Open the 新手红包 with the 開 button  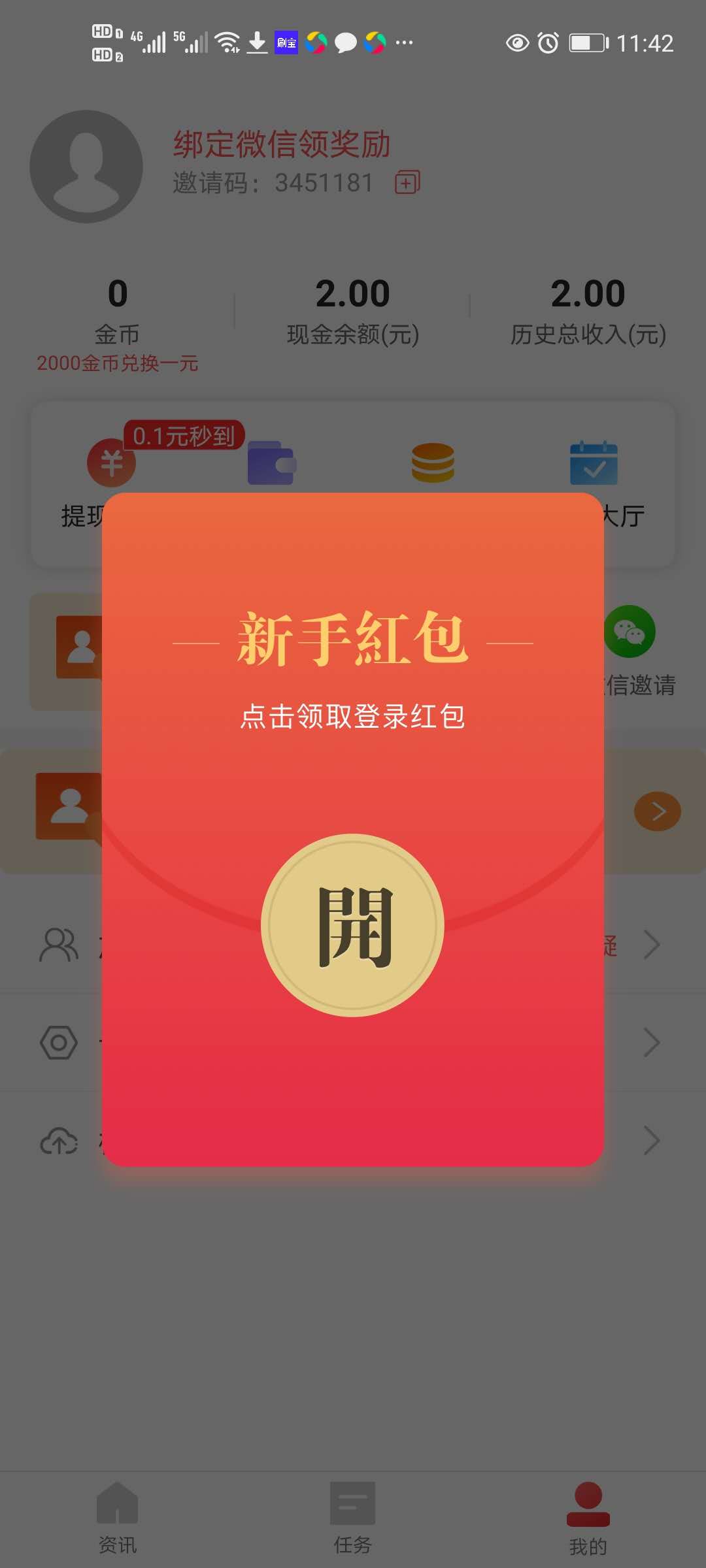point(352,925)
